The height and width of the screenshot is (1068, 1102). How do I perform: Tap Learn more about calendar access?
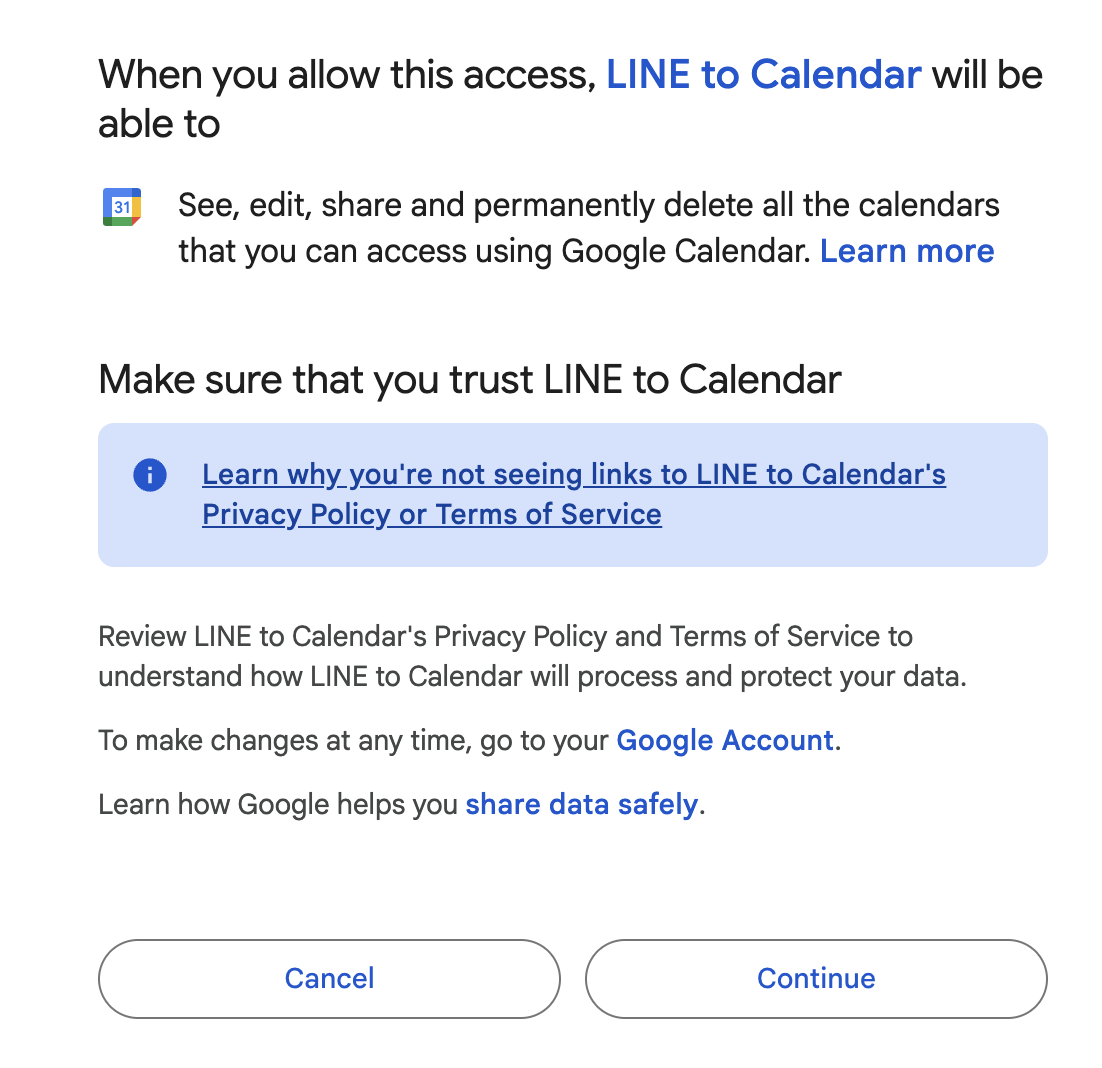[x=906, y=251]
